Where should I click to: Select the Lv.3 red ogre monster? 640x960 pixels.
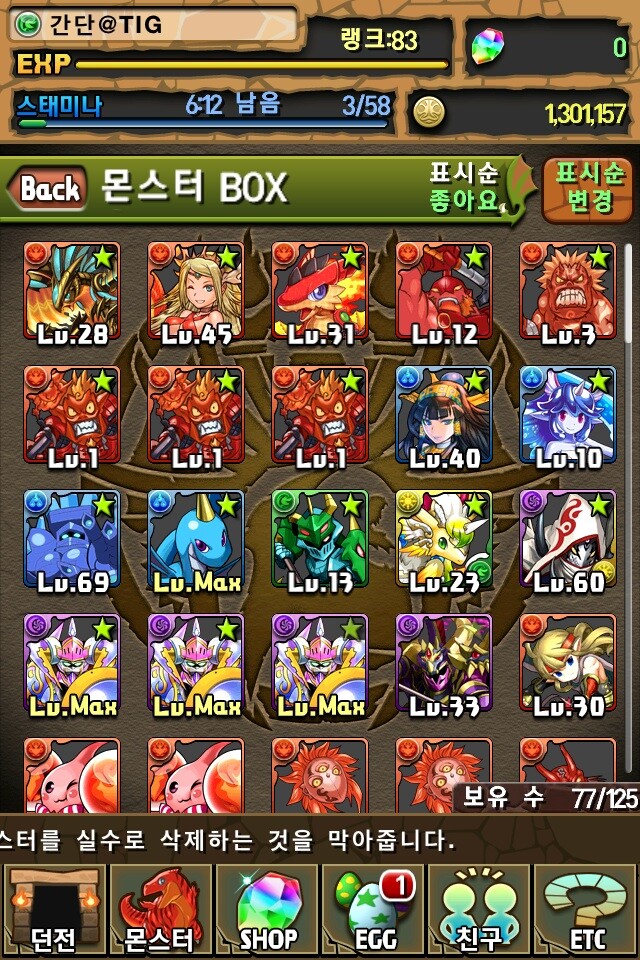(567, 290)
